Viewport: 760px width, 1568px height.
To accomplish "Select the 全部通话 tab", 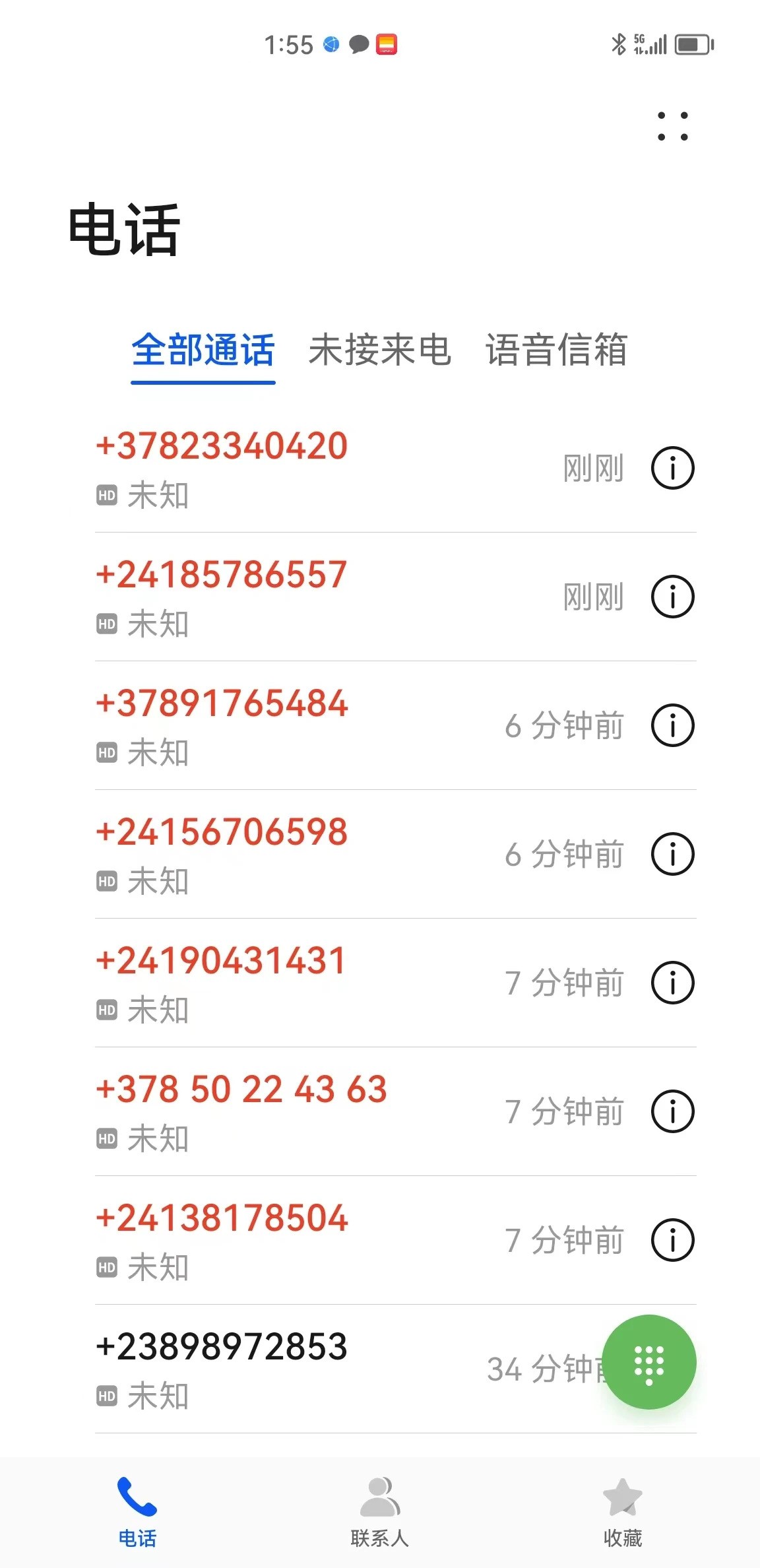I will (x=203, y=350).
